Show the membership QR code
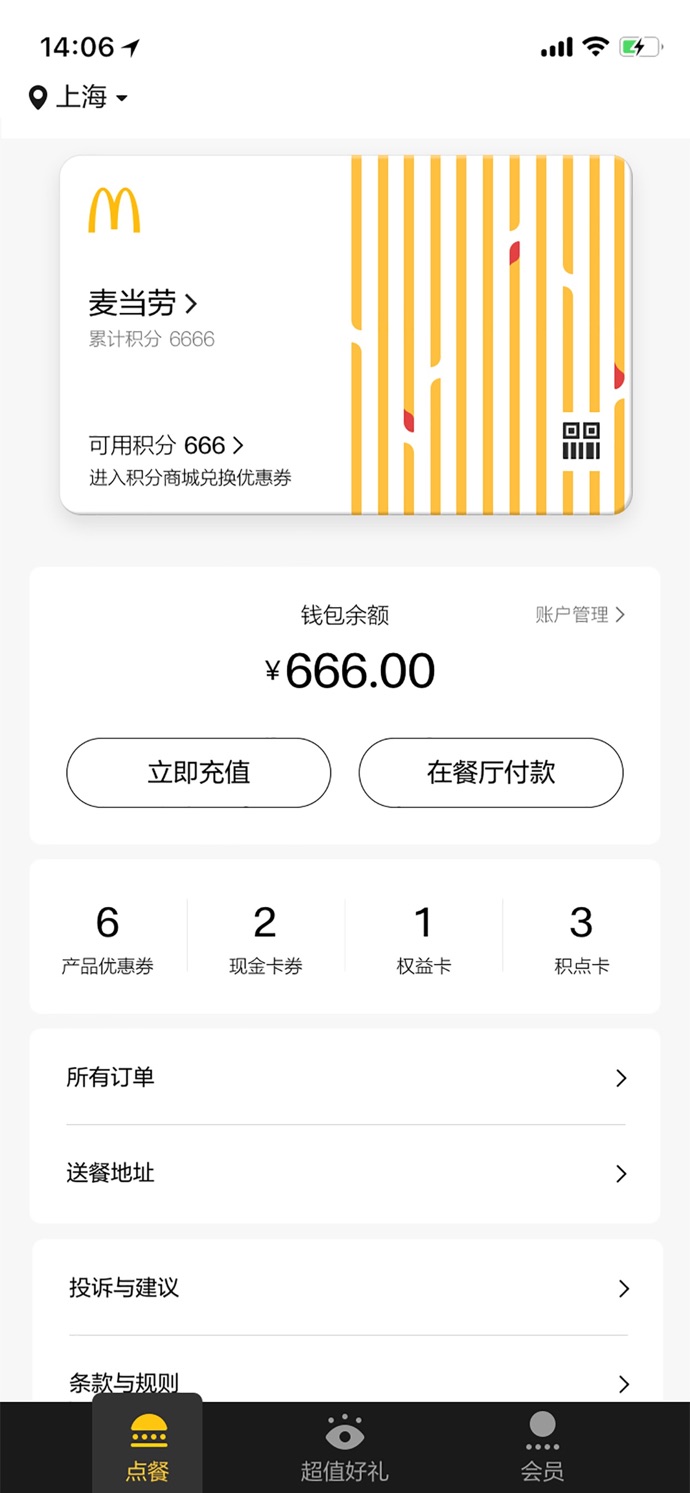The image size is (690, 1493). pos(581,441)
